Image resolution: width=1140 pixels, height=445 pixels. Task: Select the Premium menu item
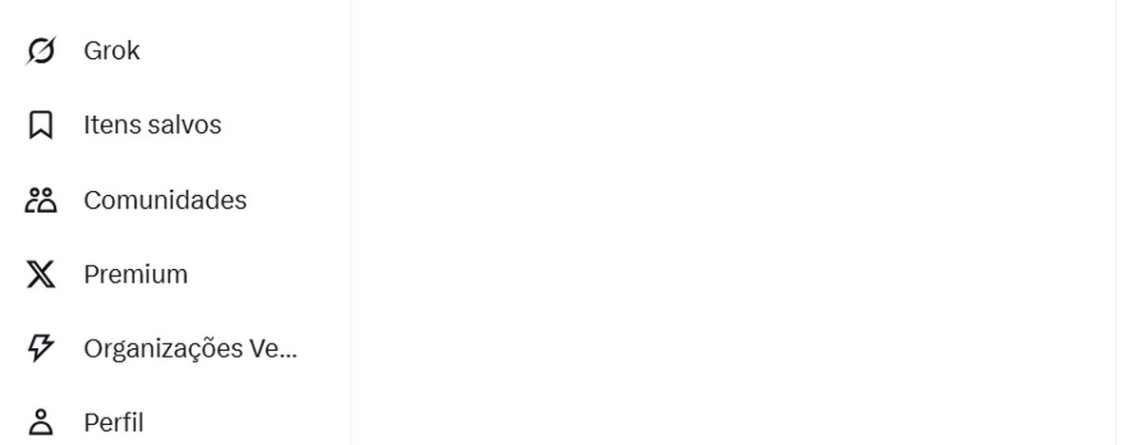tap(135, 274)
